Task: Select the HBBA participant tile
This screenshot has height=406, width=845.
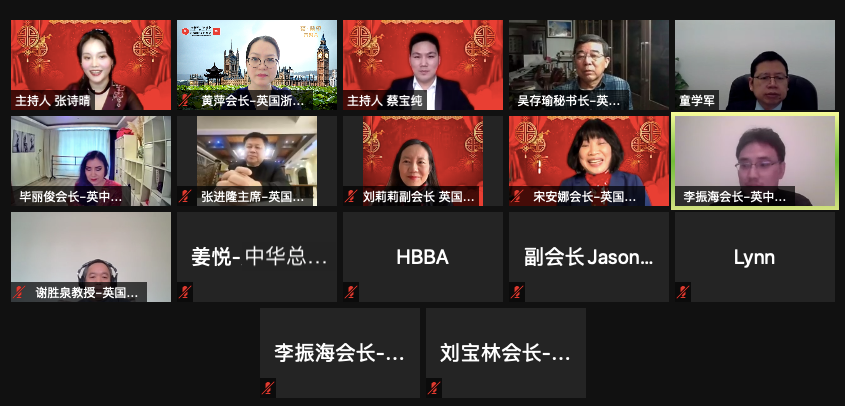Action: tap(423, 256)
